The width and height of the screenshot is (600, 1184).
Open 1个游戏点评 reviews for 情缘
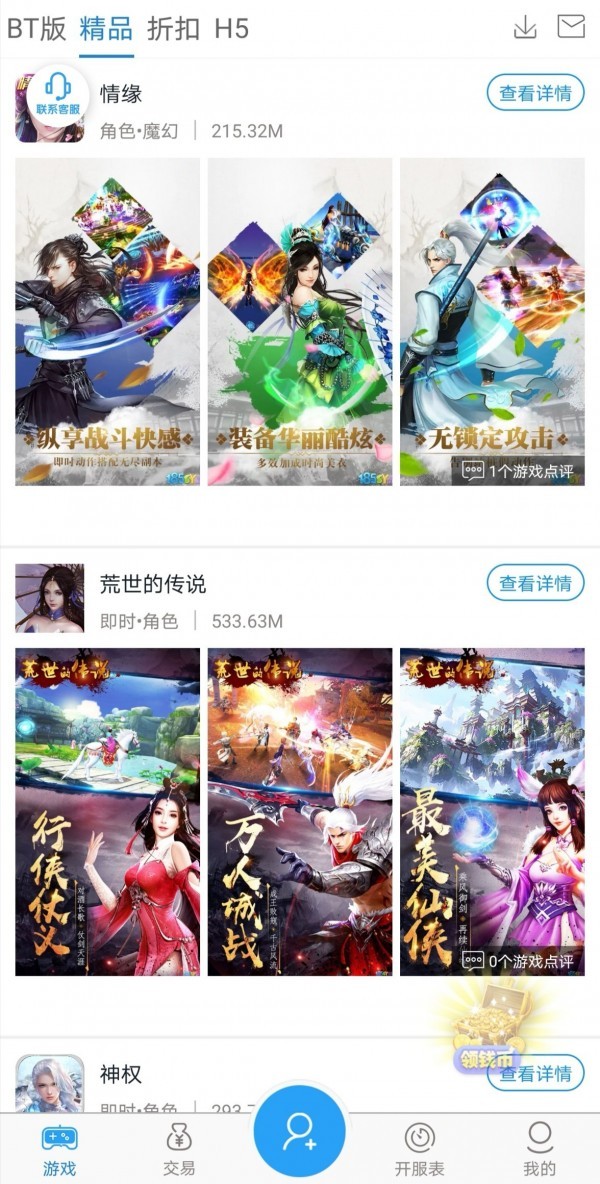518,471
